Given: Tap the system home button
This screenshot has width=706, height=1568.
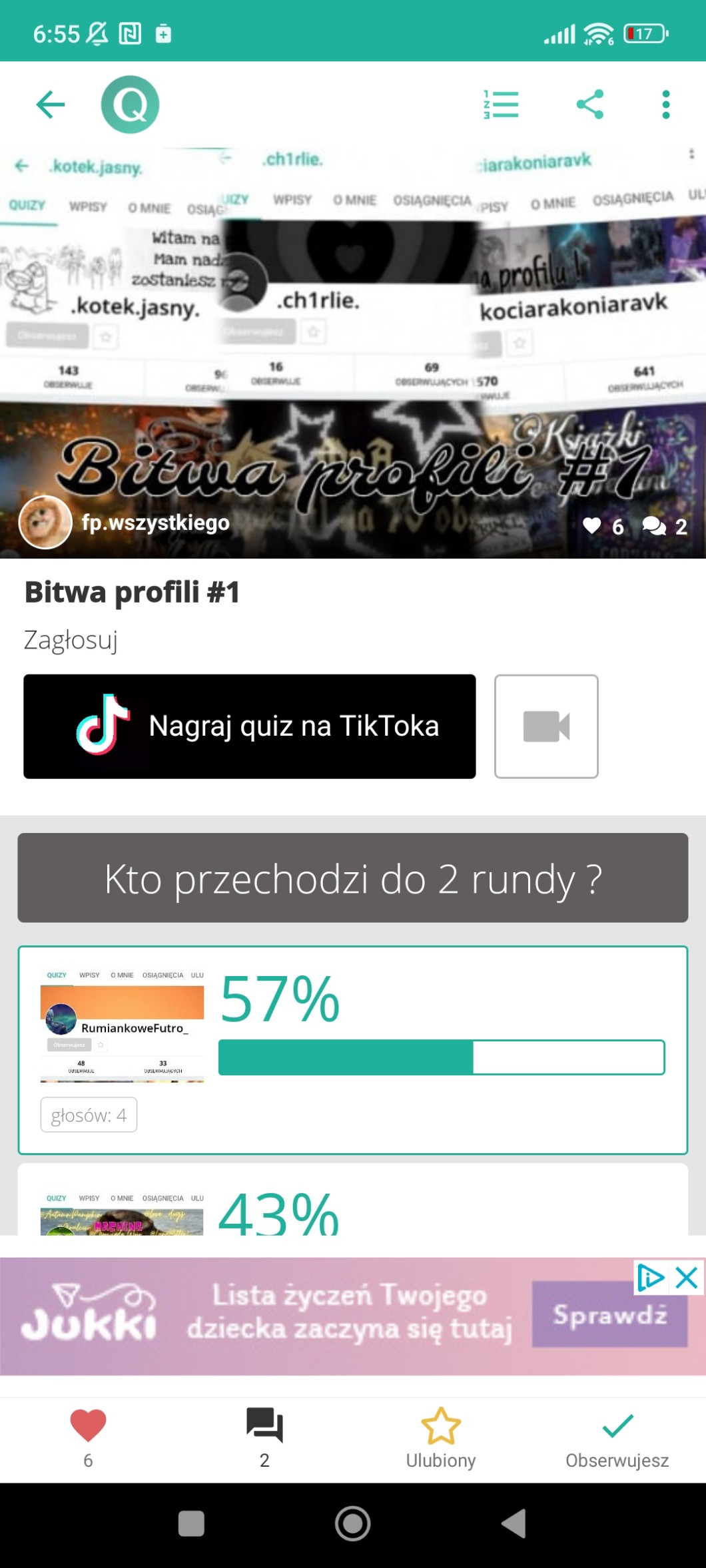Looking at the screenshot, I should [x=352, y=1523].
